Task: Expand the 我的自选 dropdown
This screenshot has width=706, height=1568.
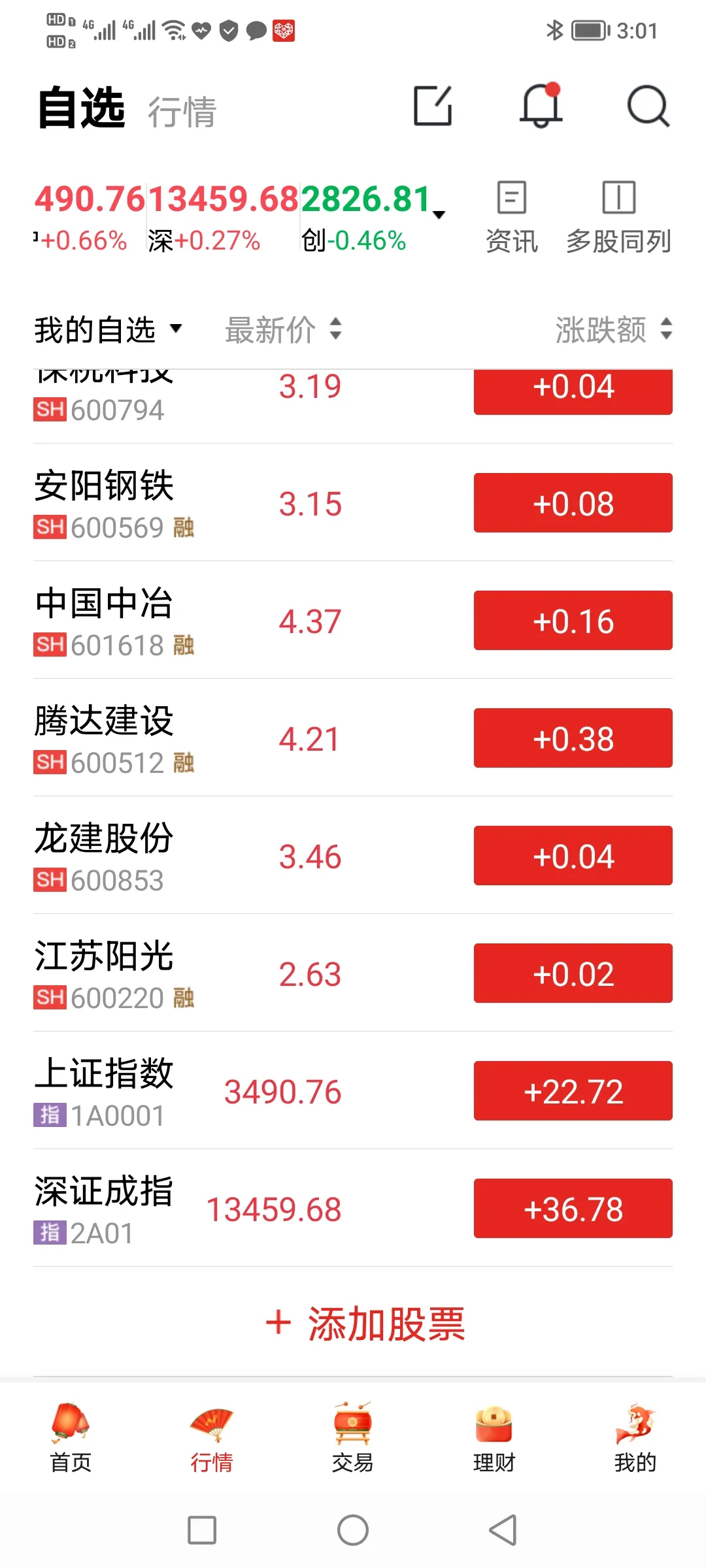Action: click(x=109, y=329)
